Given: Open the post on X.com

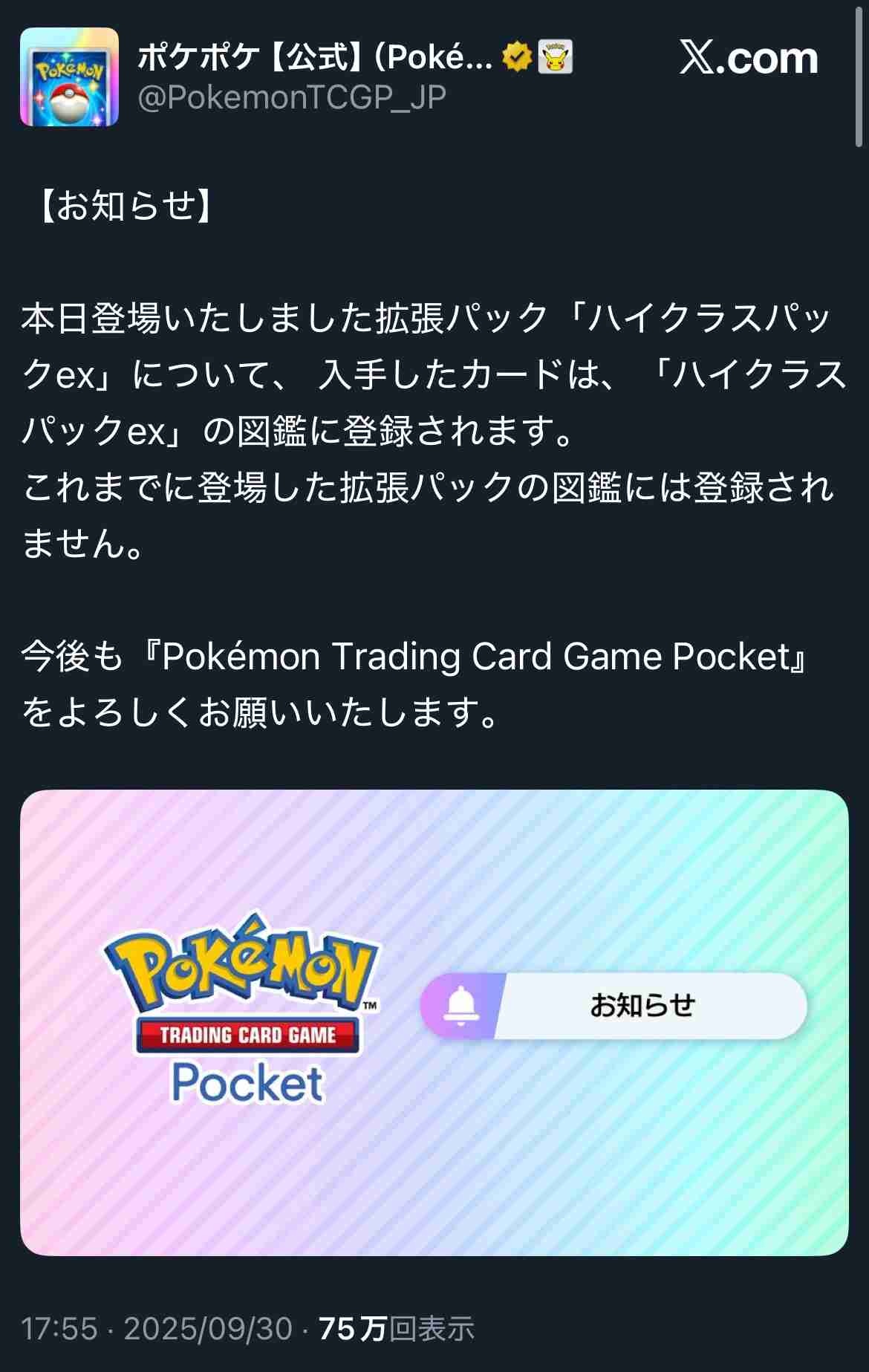Looking at the screenshot, I should coord(748,58).
